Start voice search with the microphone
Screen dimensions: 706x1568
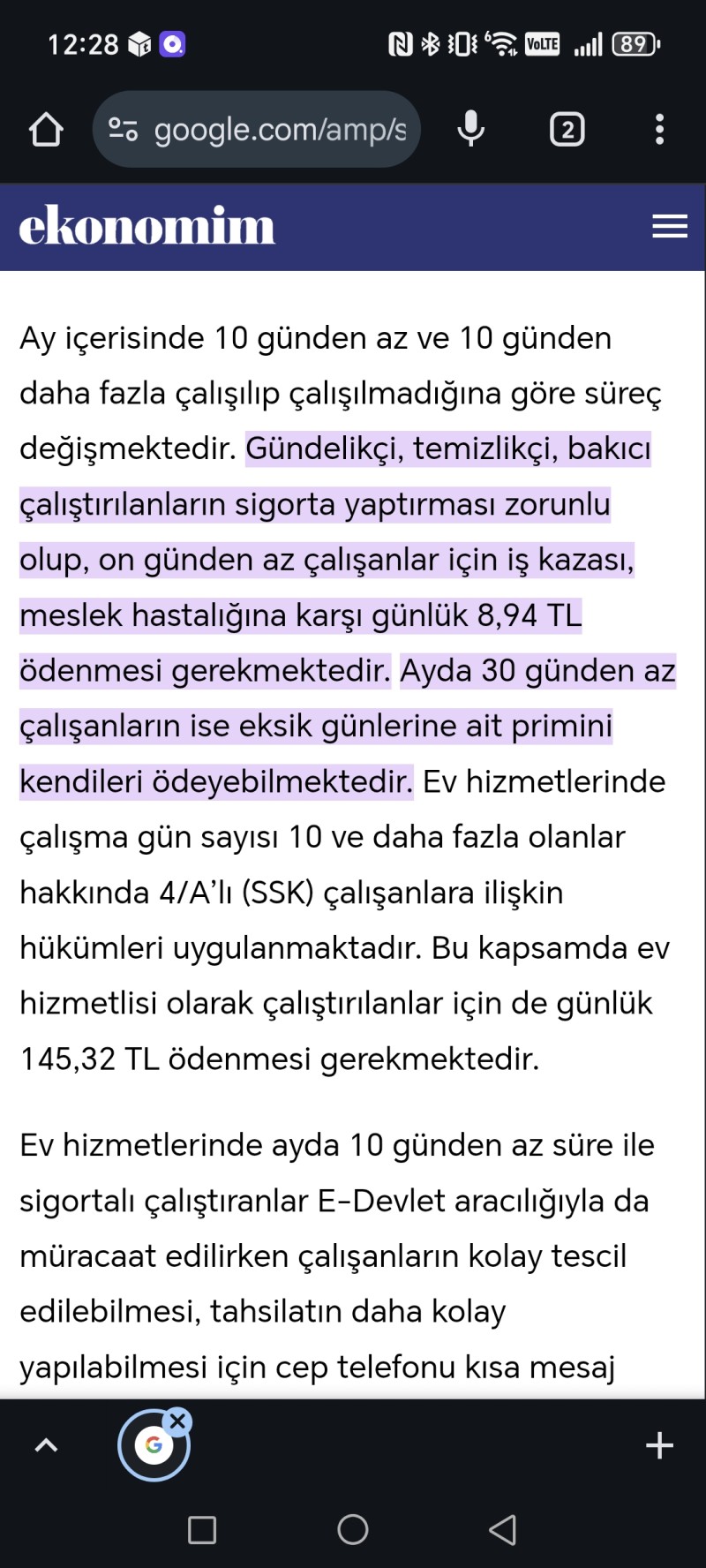pyautogui.click(x=471, y=130)
